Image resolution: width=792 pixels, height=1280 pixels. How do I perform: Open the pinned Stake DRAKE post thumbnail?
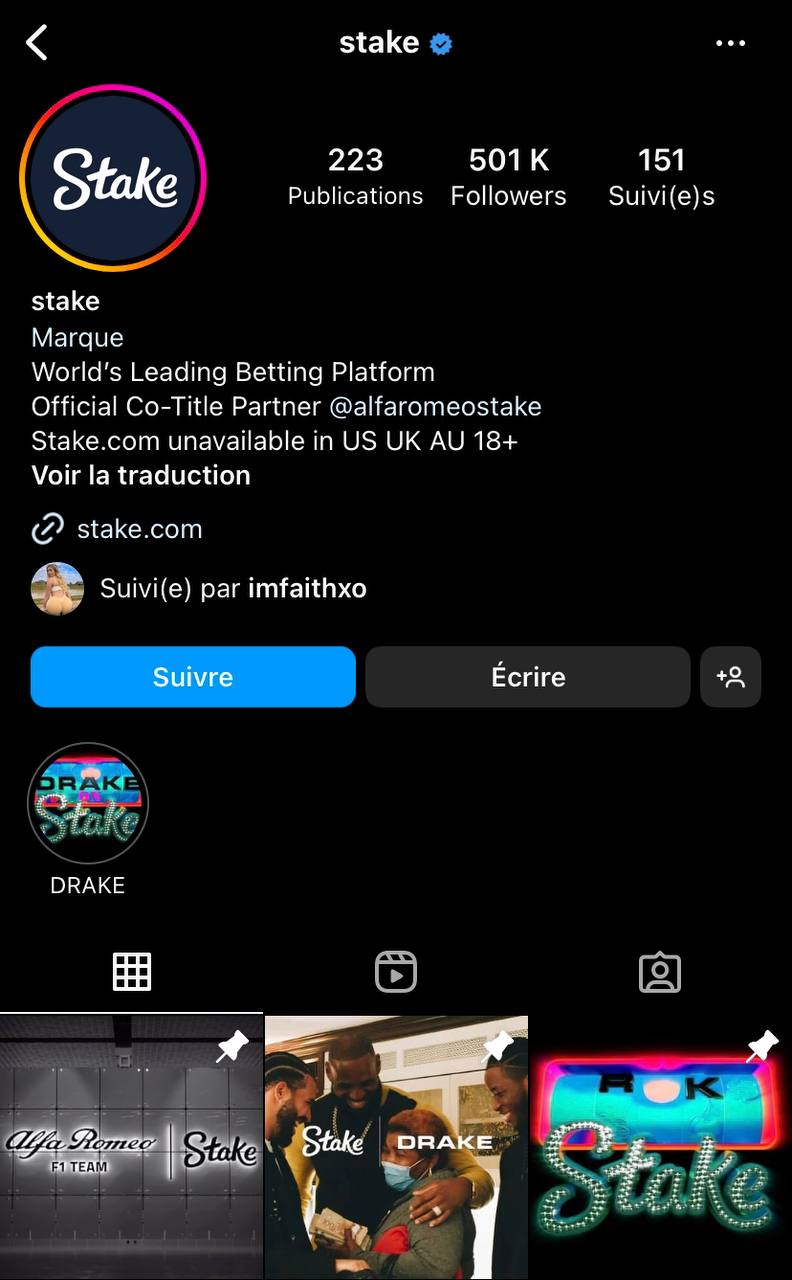(x=396, y=1147)
